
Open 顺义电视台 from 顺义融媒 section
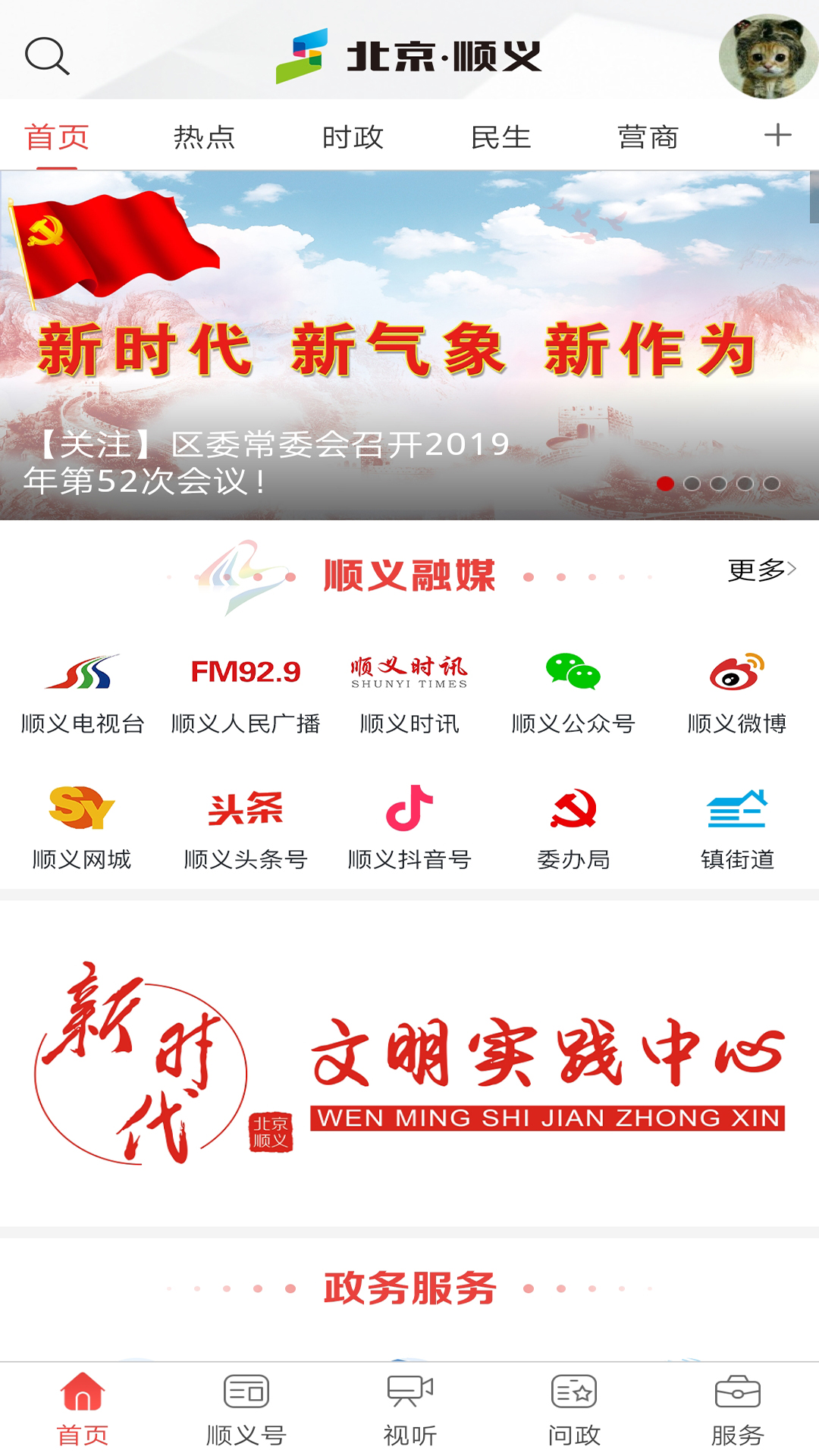point(83,690)
